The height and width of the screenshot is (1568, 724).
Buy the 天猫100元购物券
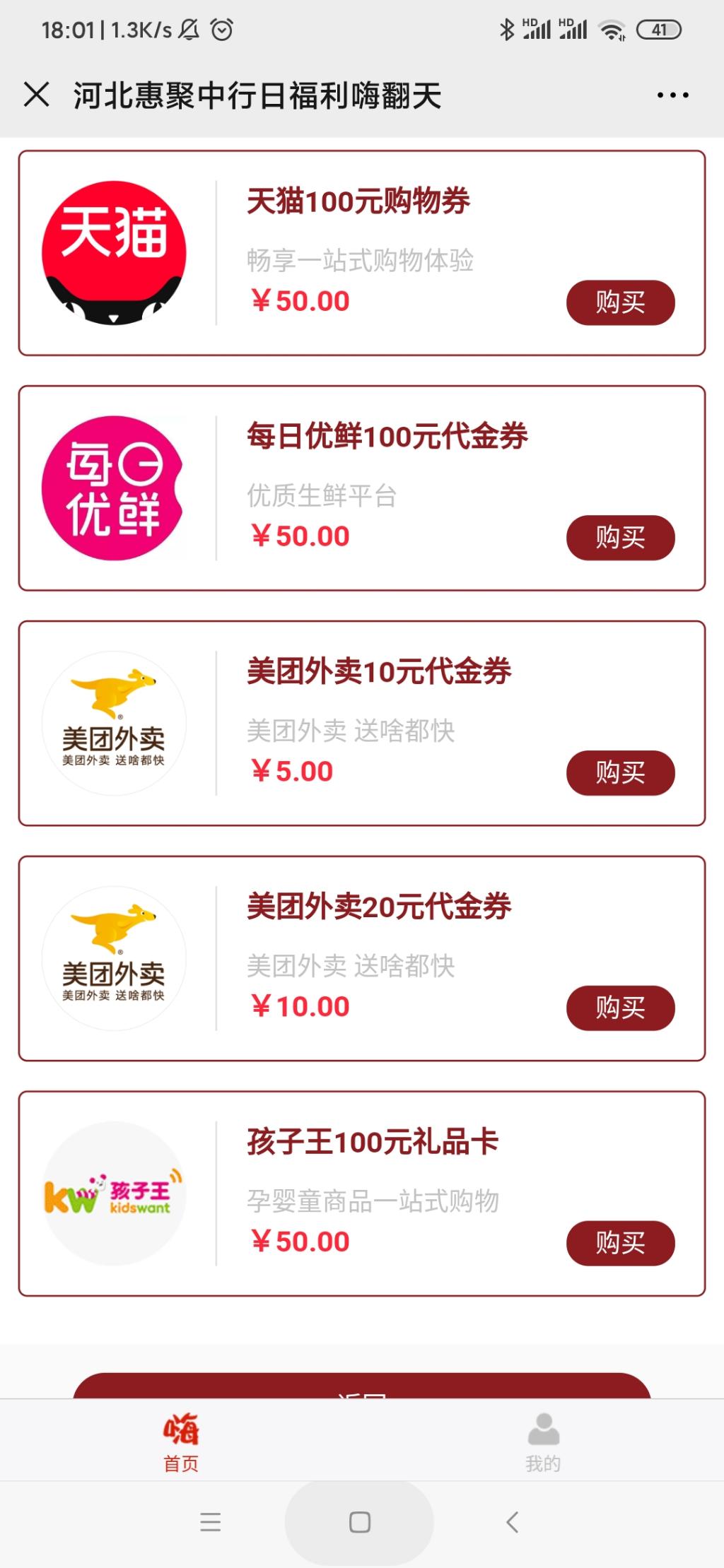pos(620,302)
